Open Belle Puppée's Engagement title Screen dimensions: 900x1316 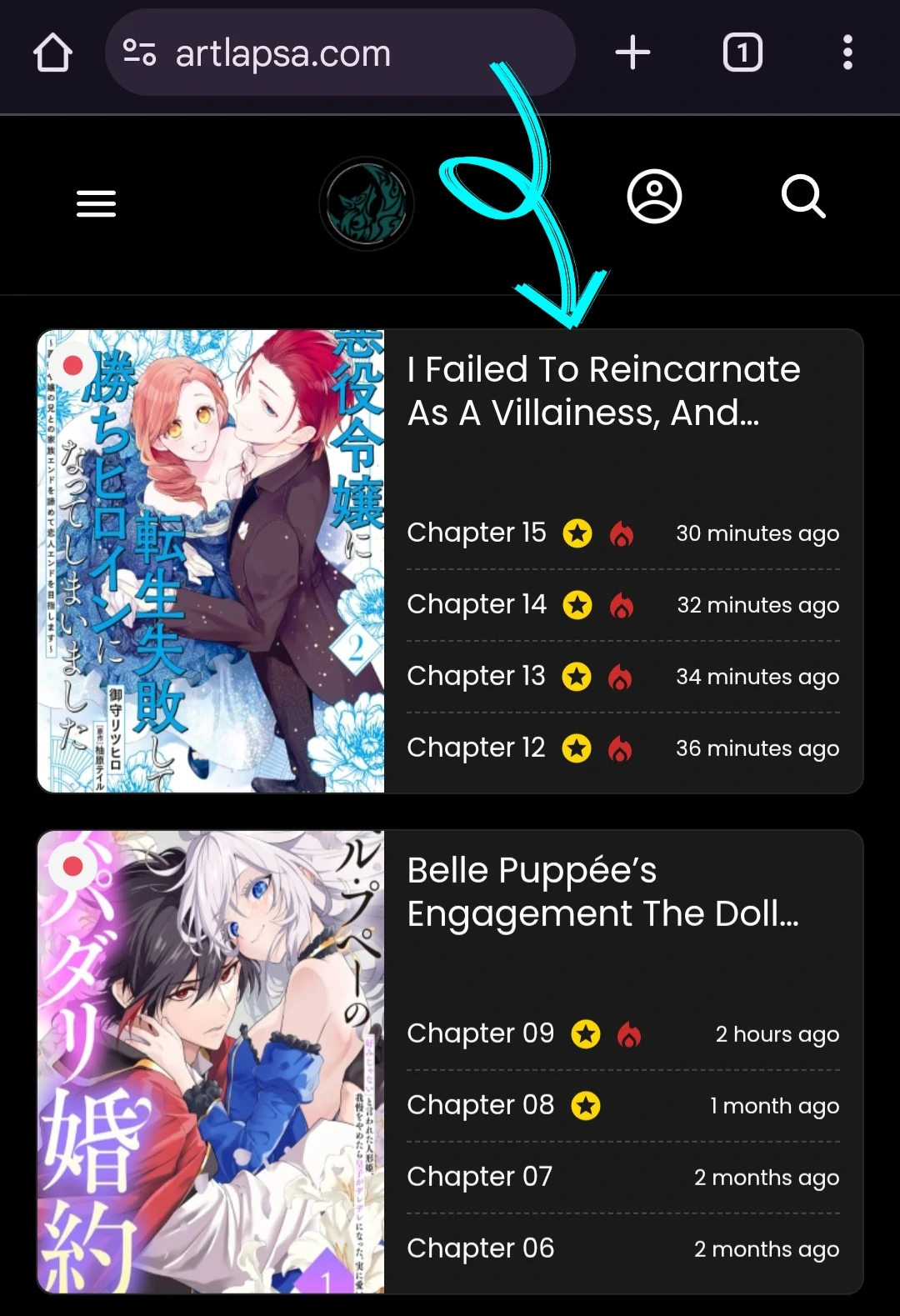click(603, 892)
